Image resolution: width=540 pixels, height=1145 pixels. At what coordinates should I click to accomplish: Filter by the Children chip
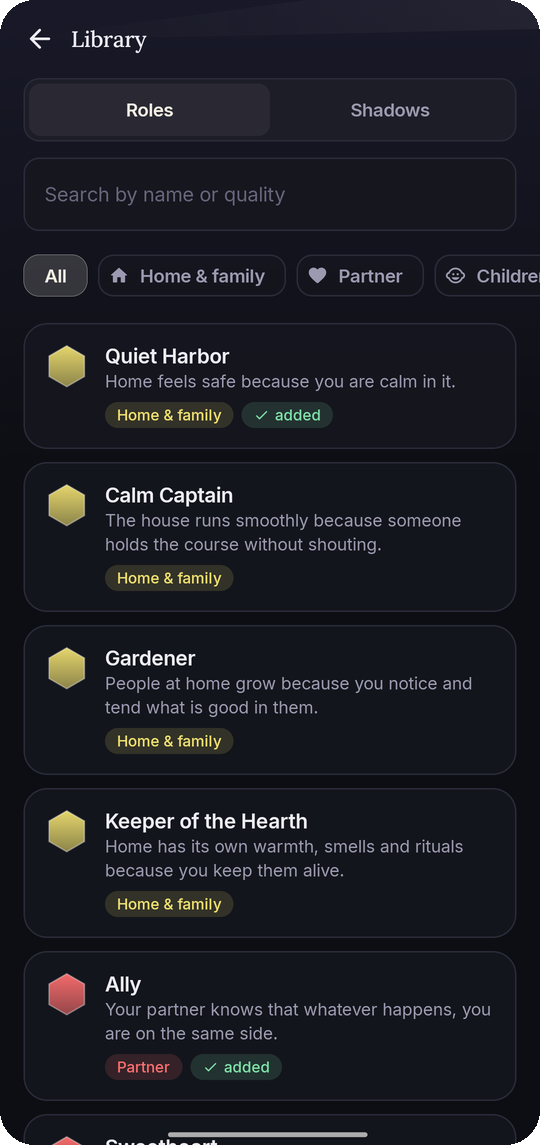click(x=487, y=276)
